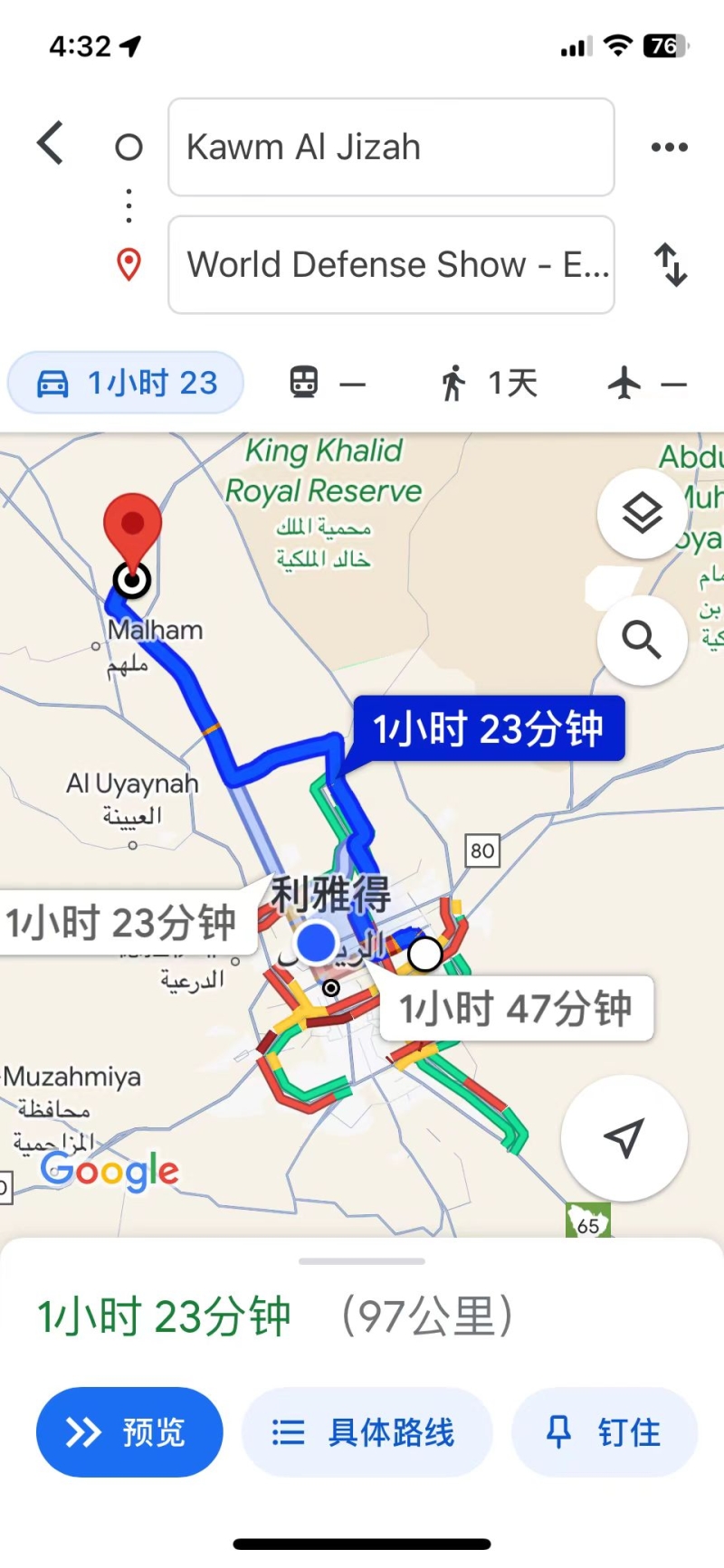
Task: Start the 预览 route preview
Action: [129, 1432]
